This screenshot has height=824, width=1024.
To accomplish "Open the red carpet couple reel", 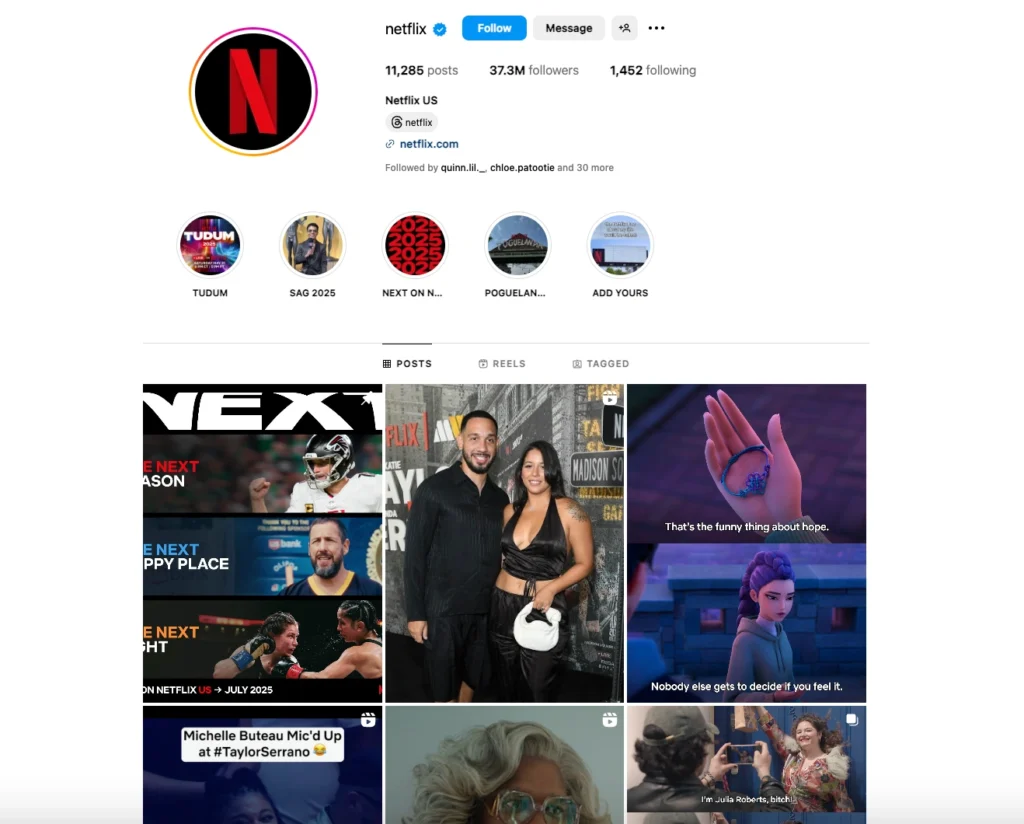I will pos(504,543).
